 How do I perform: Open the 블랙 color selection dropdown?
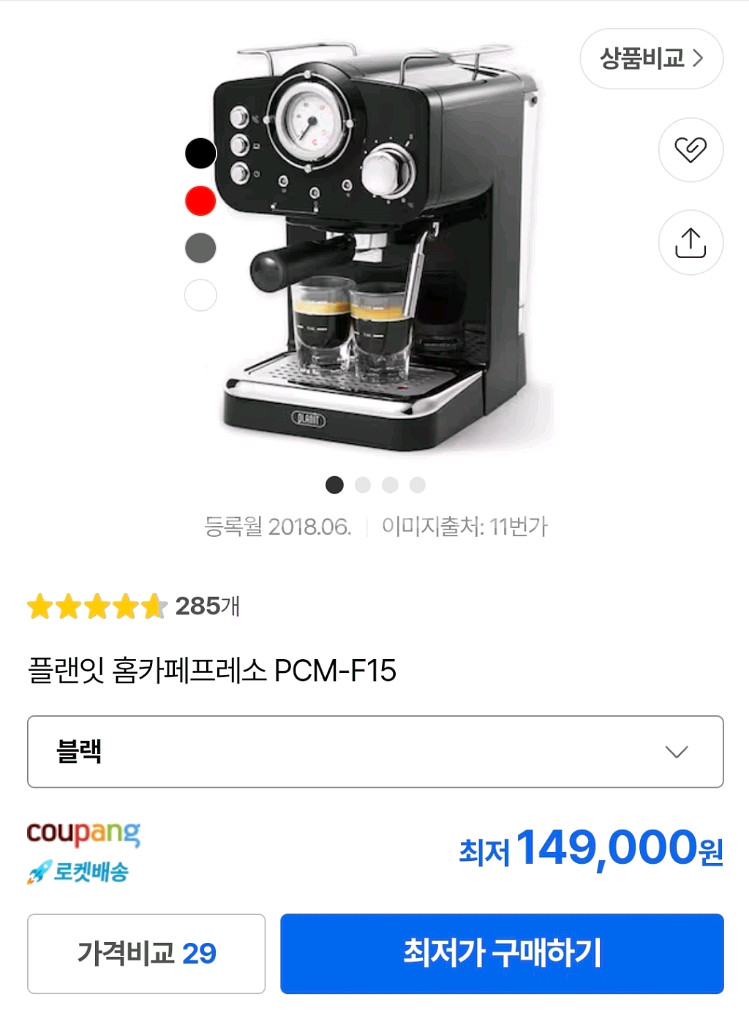click(375, 752)
